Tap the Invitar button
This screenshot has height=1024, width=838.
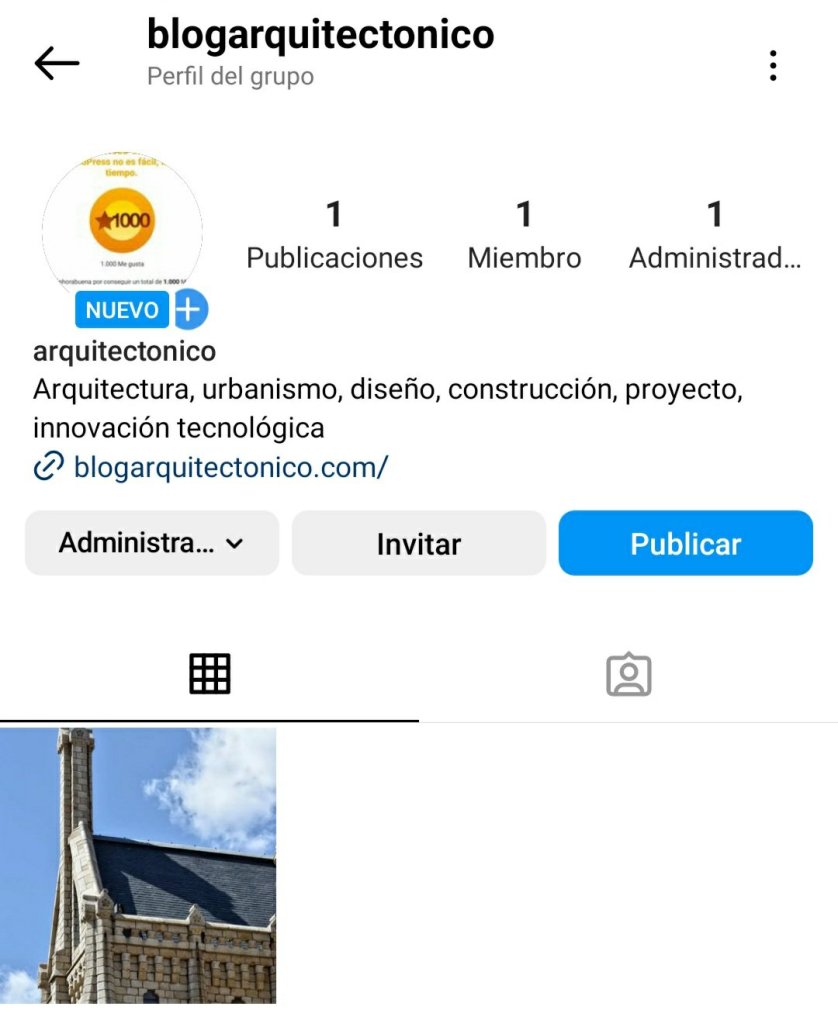[x=419, y=544]
